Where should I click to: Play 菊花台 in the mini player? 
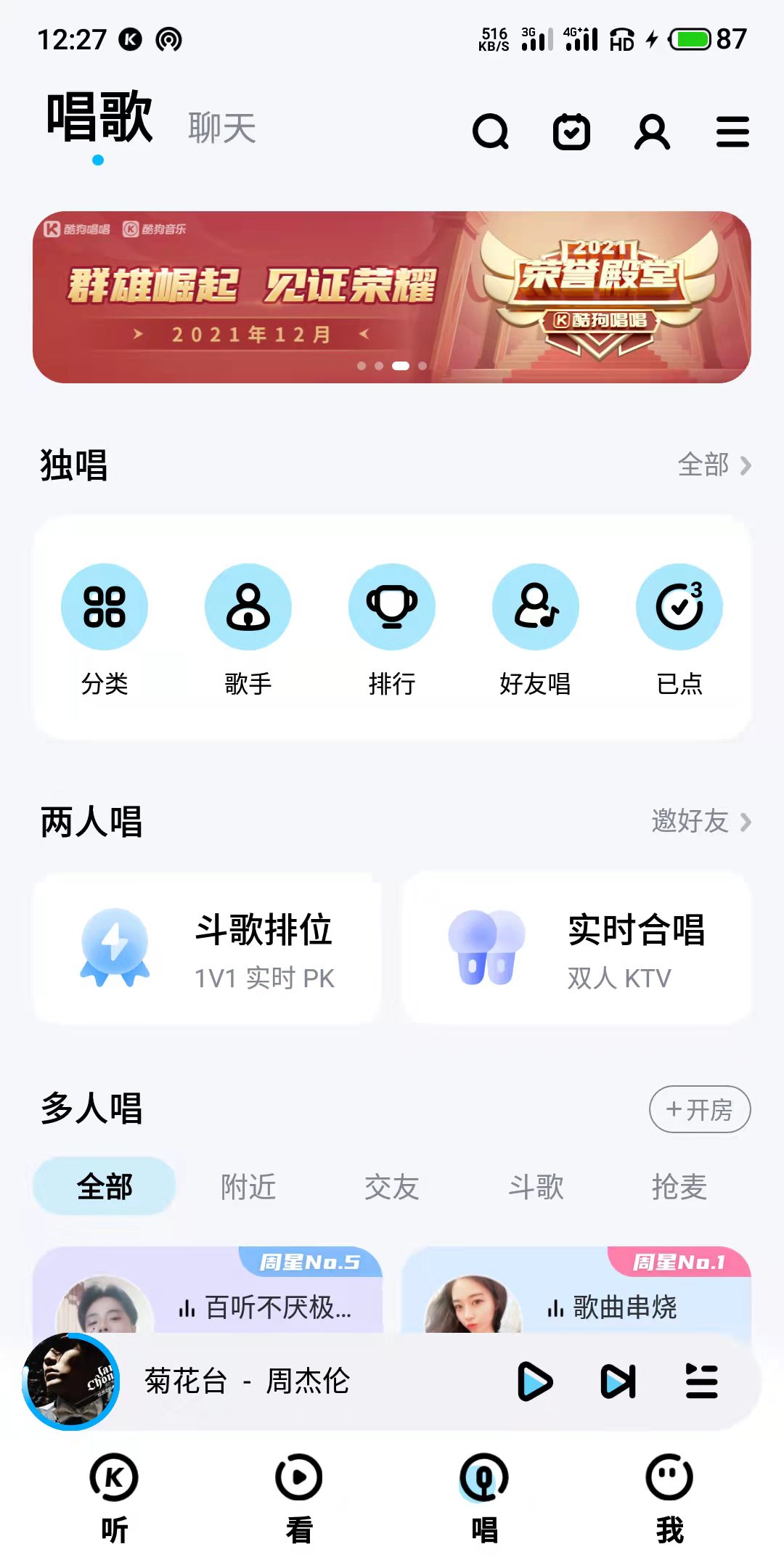click(x=535, y=1381)
